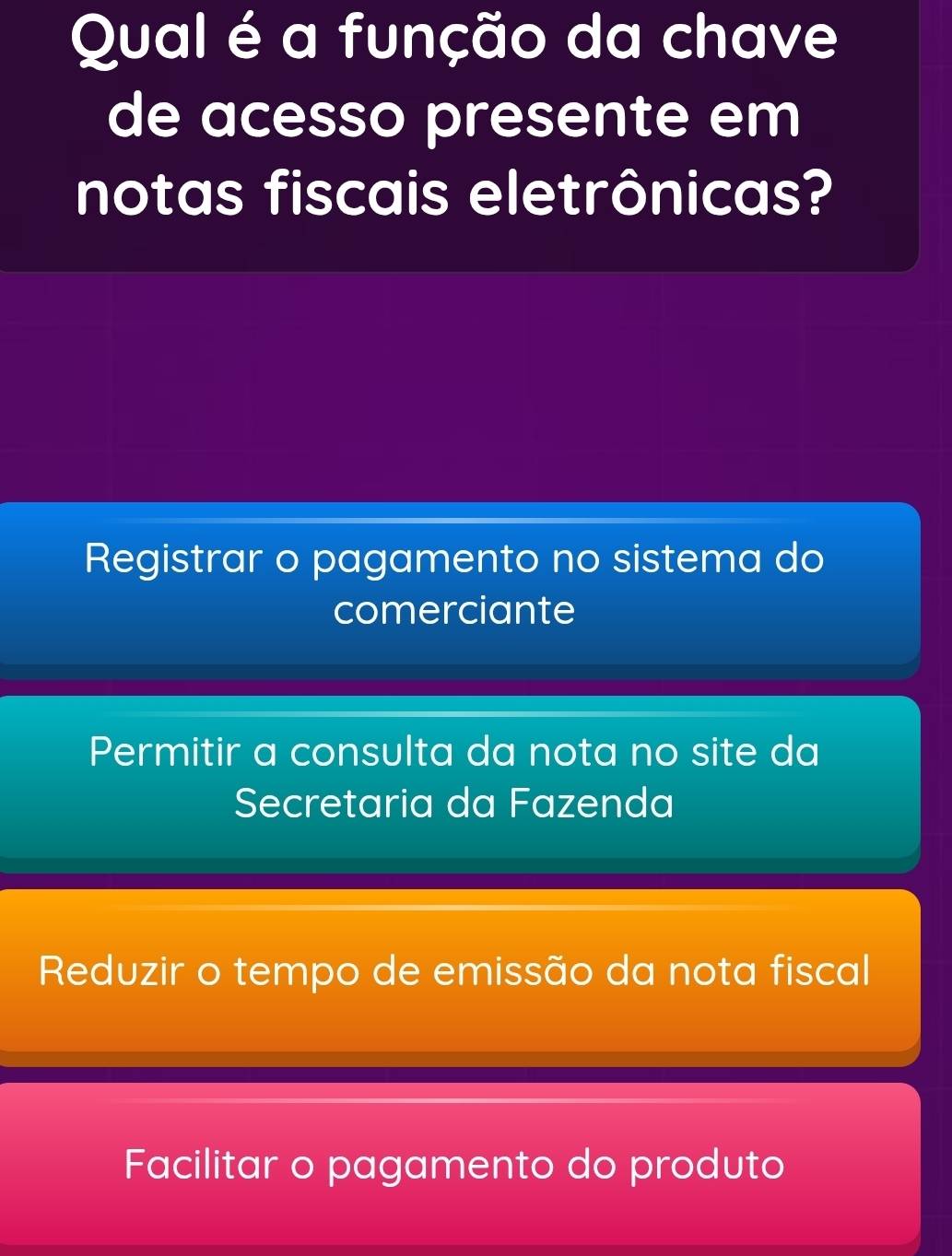Select 'Registrar o pagamento no sistema do comerciante'
The height and width of the screenshot is (1256, 952).
[x=456, y=584]
